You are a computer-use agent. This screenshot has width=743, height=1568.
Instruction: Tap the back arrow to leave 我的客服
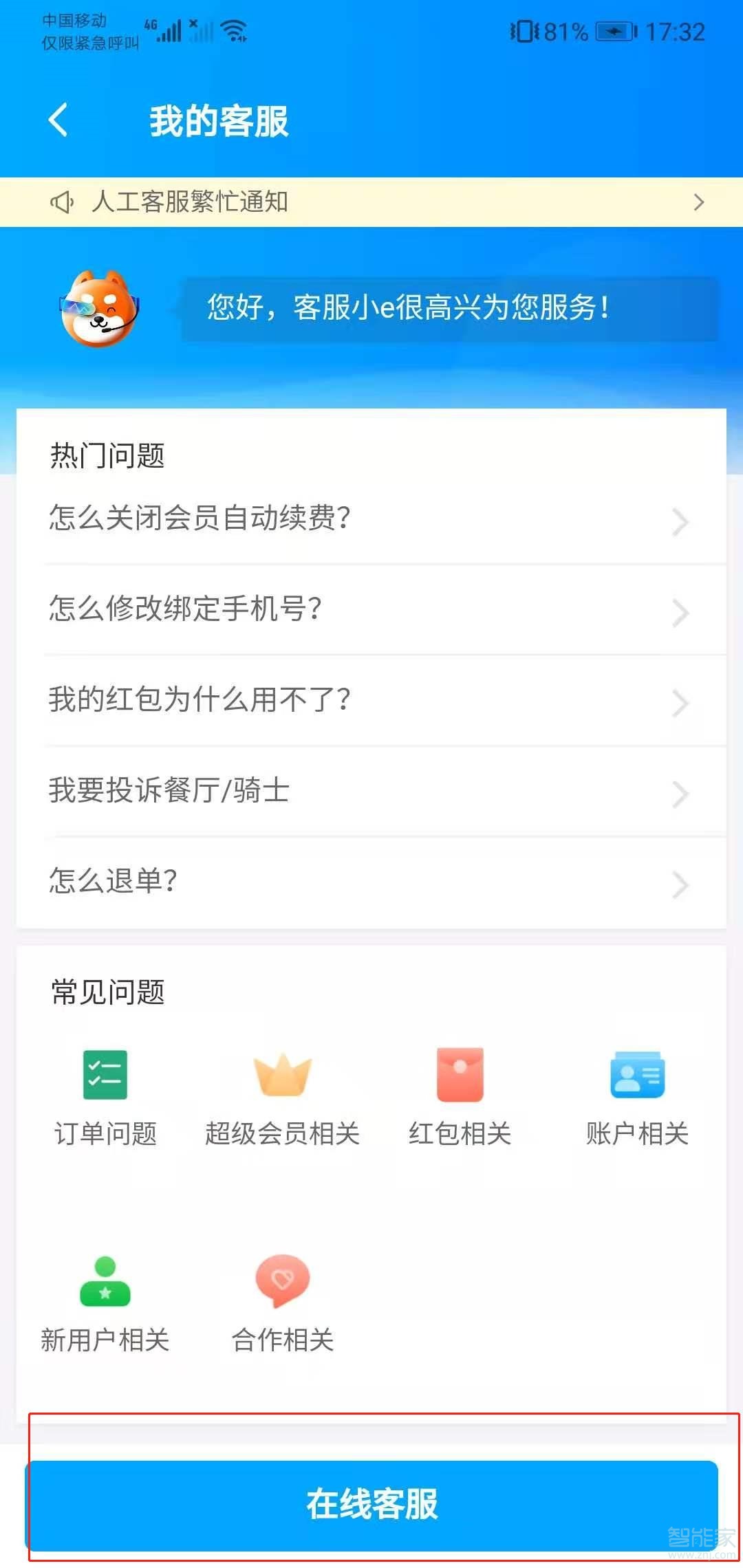click(57, 120)
